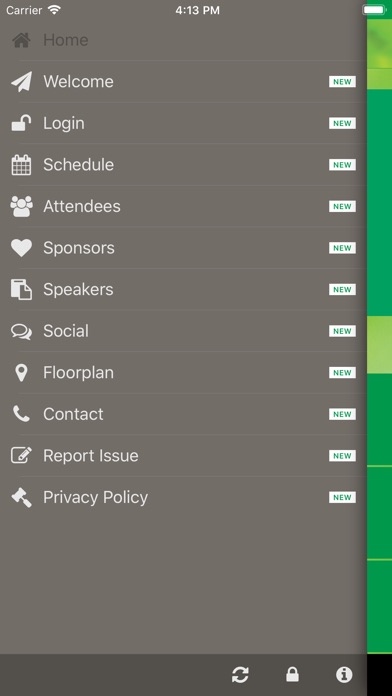Open the Schedule page

pyautogui.click(x=183, y=165)
